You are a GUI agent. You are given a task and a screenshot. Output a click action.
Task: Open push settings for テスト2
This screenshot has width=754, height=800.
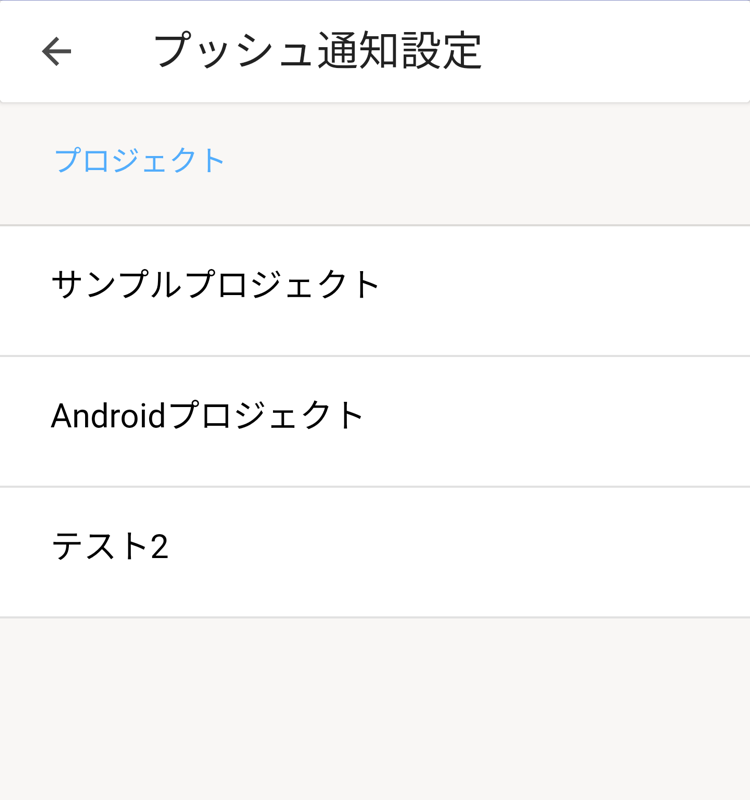tap(110, 547)
